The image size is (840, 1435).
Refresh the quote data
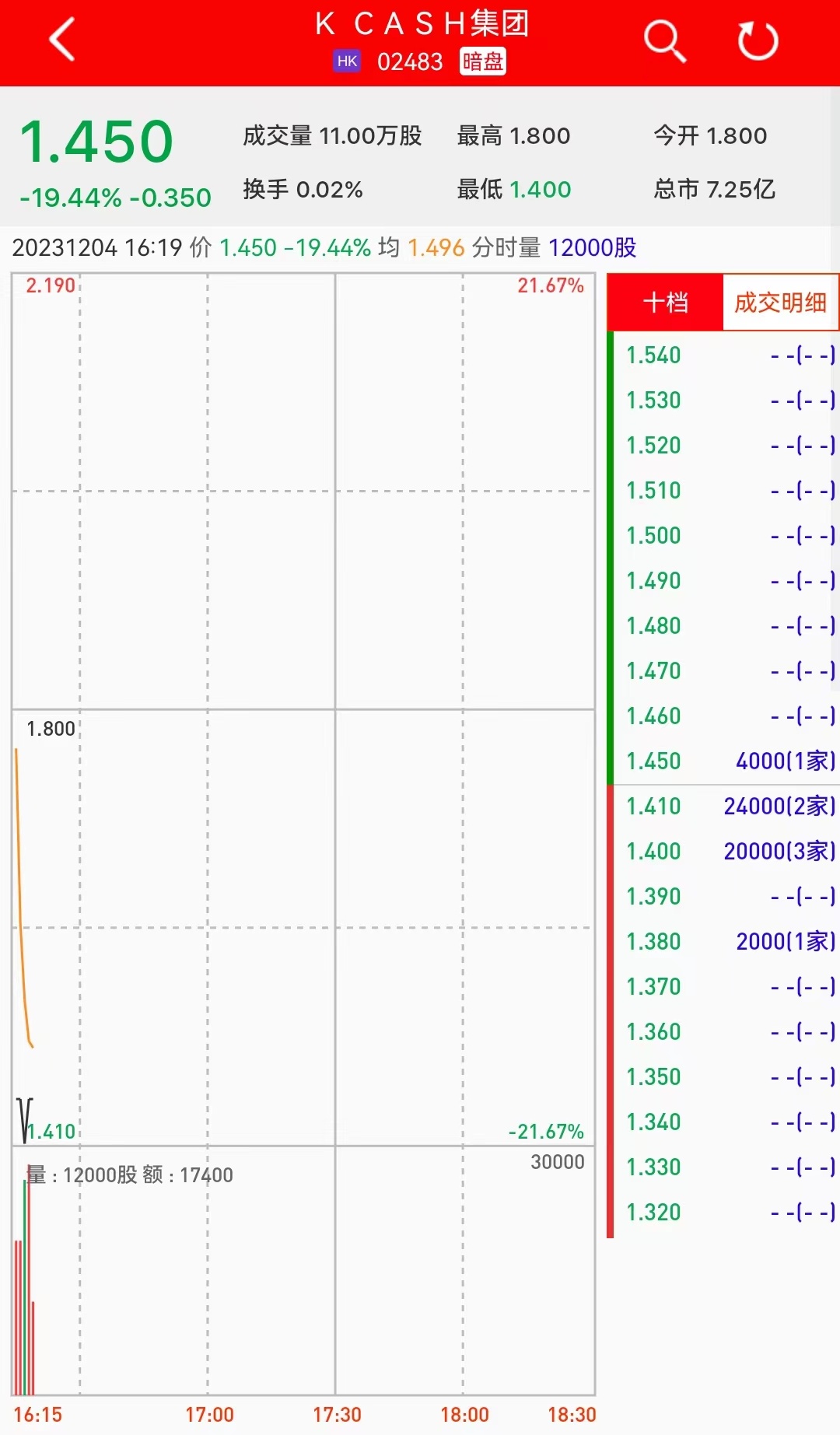click(758, 40)
